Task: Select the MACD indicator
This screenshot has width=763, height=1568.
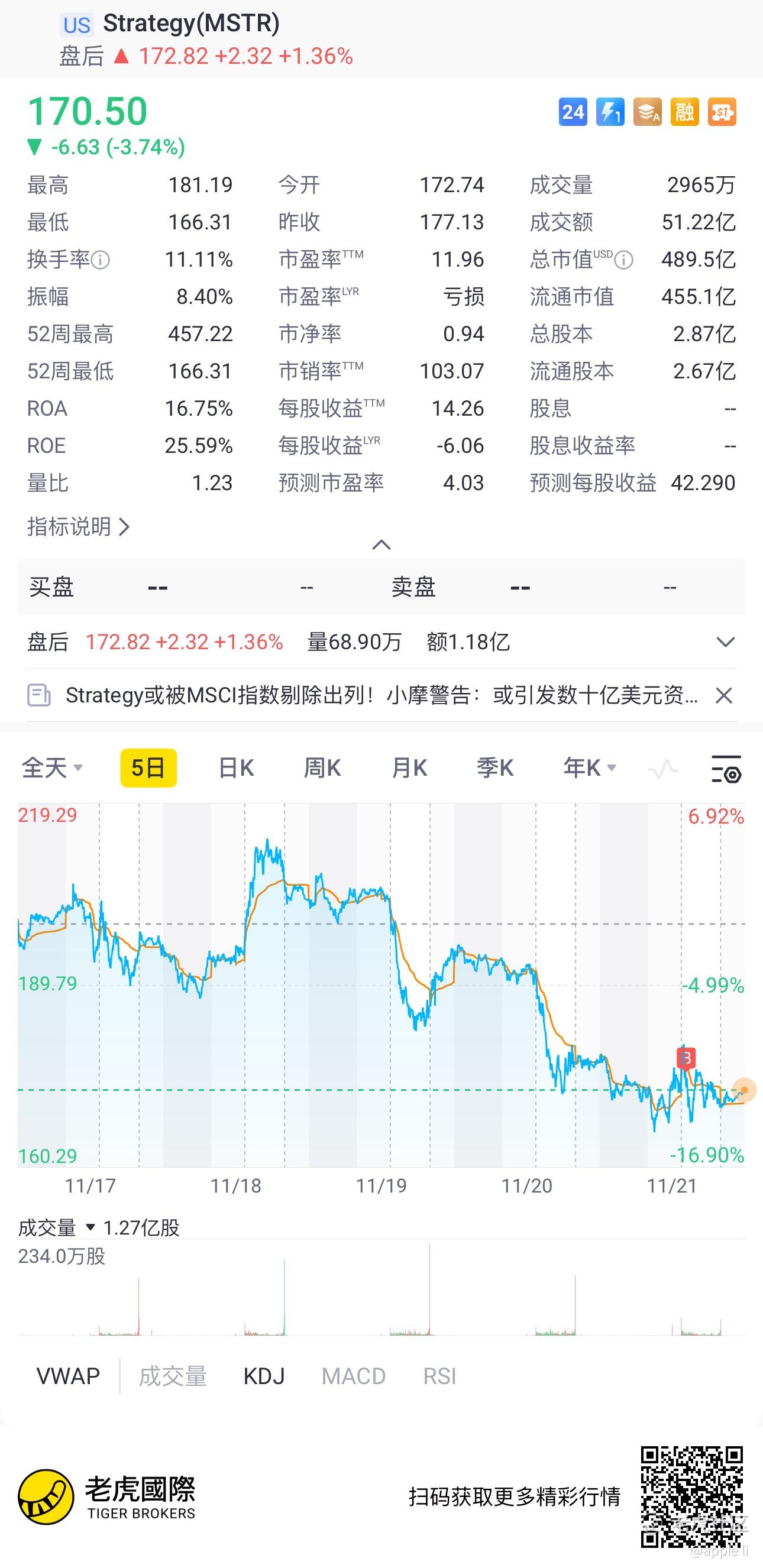Action: (x=353, y=1376)
